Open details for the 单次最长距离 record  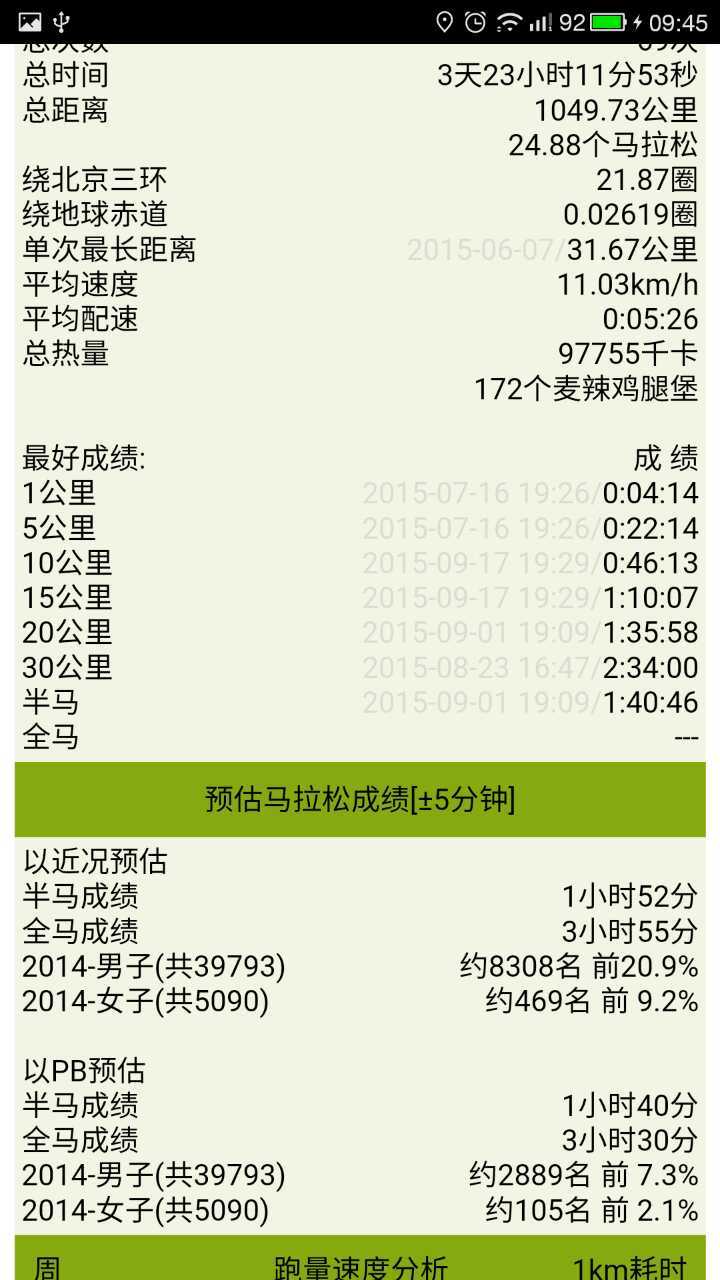(360, 250)
